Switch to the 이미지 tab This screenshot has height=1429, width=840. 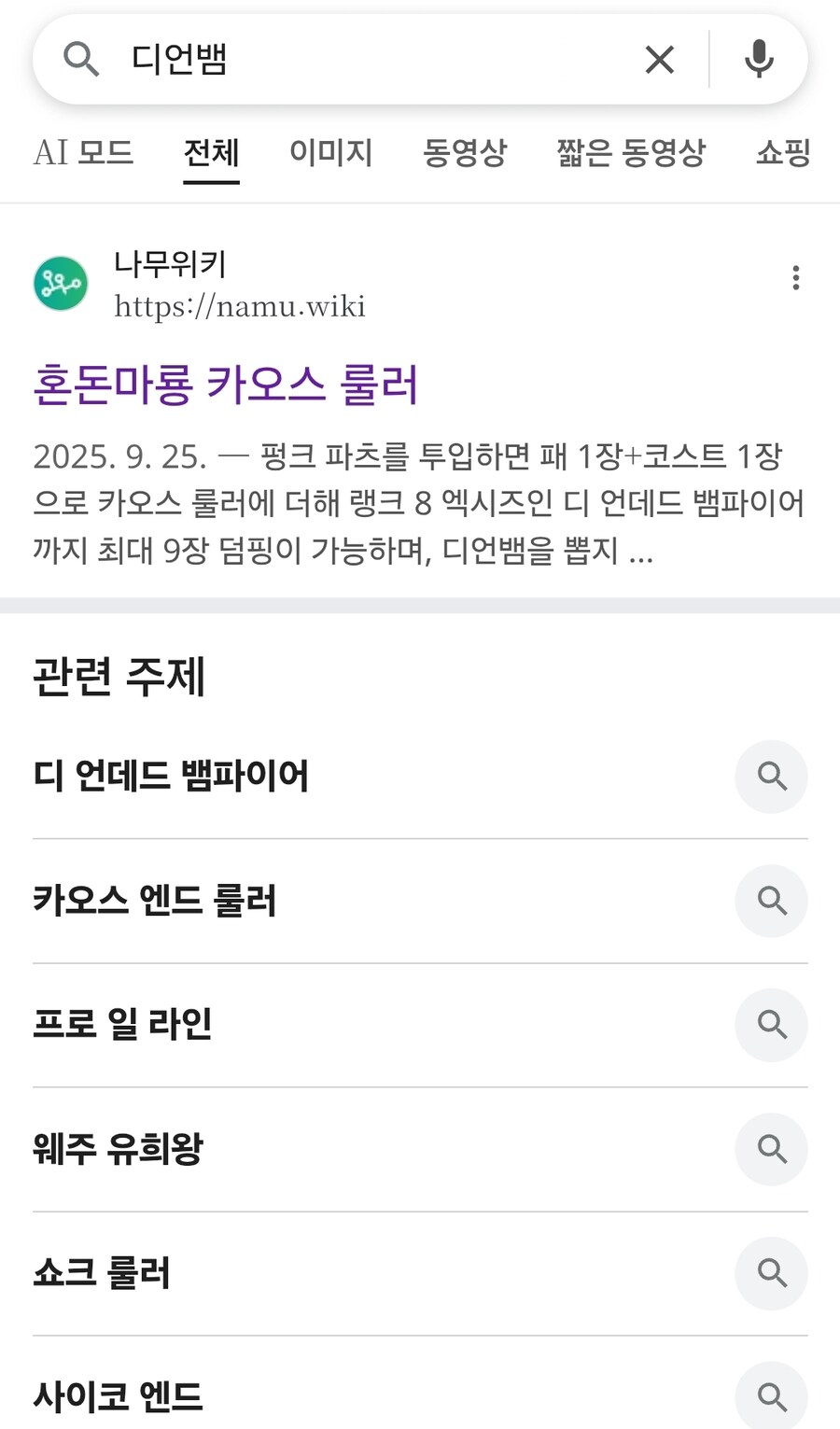[x=330, y=152]
